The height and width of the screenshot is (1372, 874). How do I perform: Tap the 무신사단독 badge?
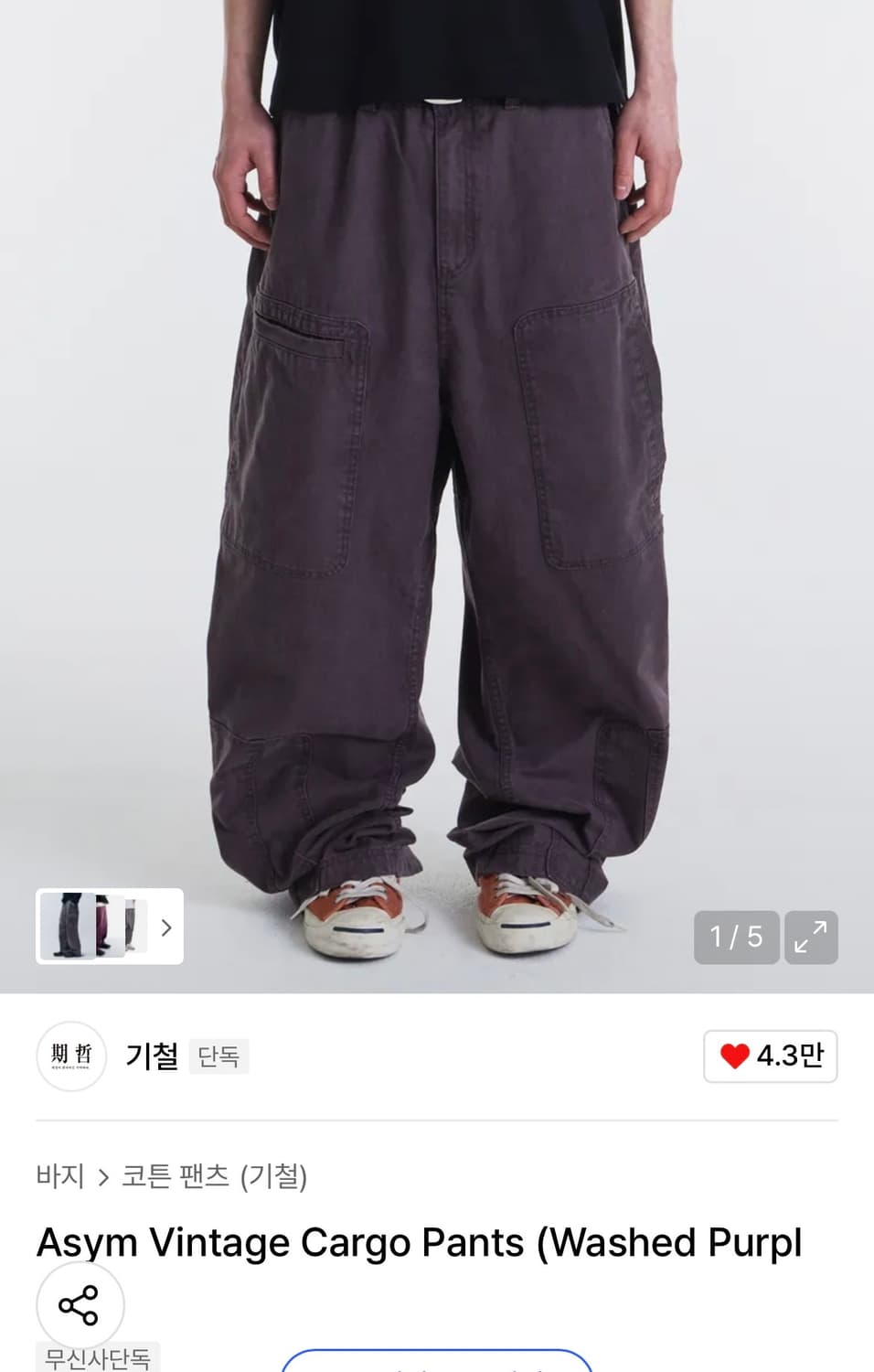[99, 1359]
